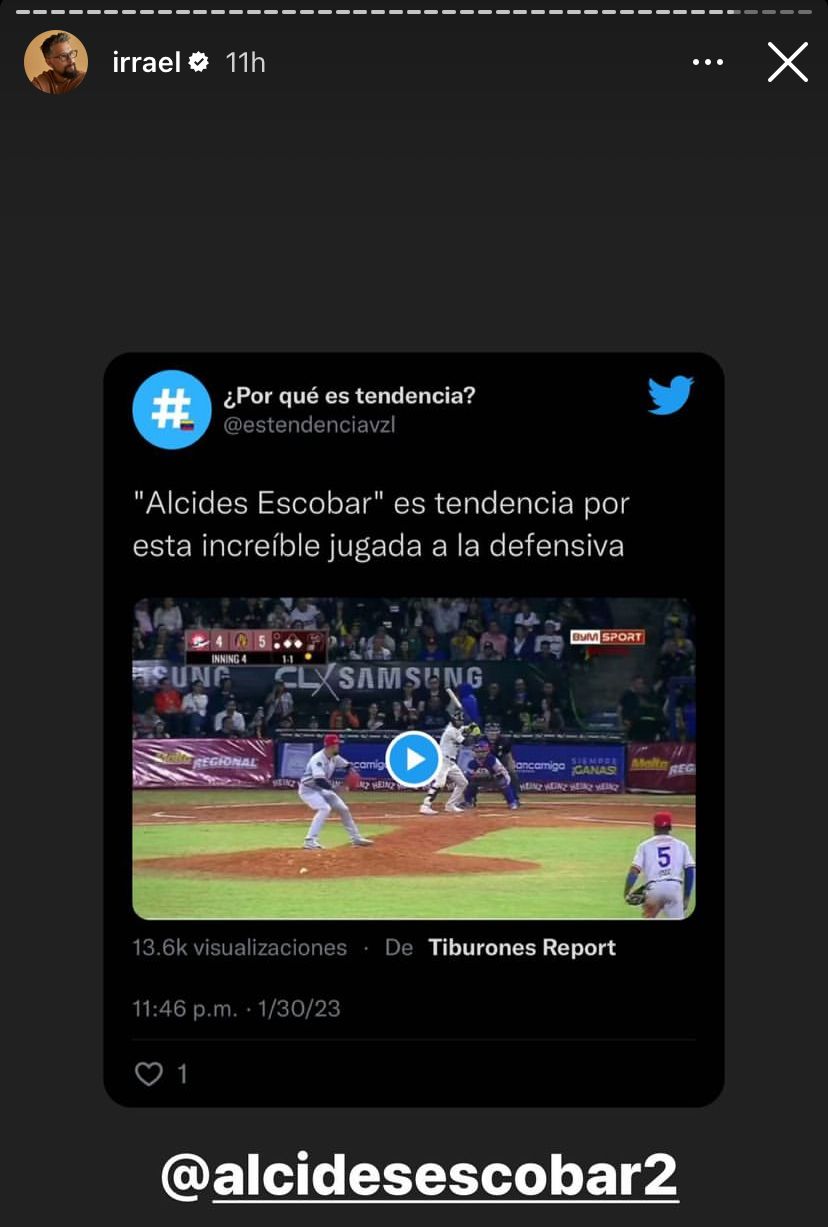Open the @alcidesescobar2 mention
828x1227 pixels.
[x=420, y=1176]
